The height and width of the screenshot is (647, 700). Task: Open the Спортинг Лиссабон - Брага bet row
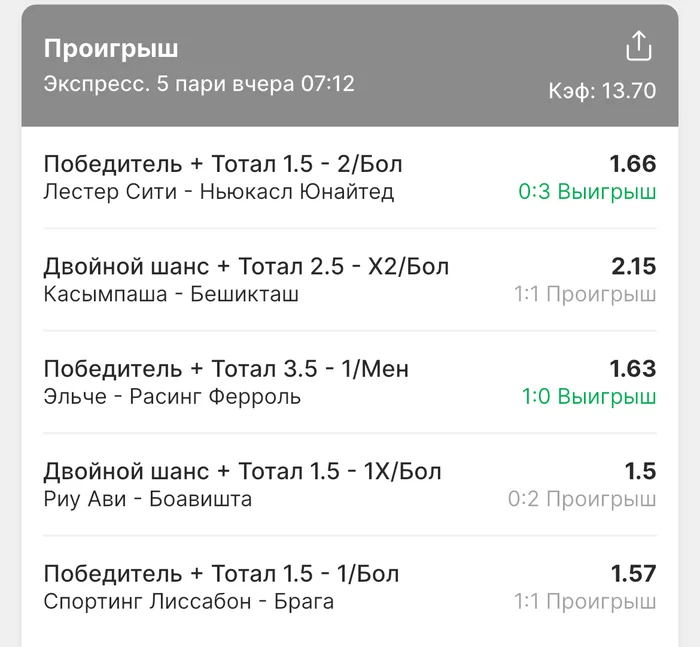tap(350, 587)
